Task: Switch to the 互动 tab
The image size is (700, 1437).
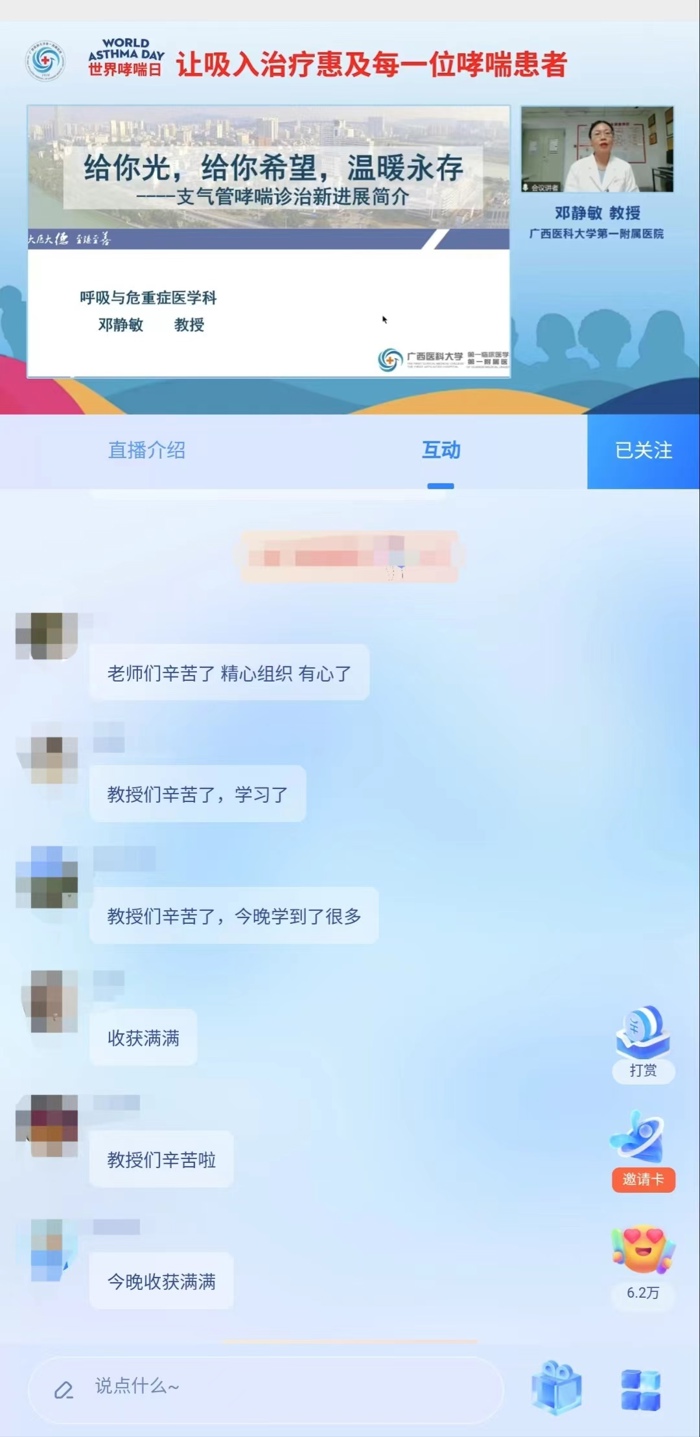Action: (x=440, y=450)
